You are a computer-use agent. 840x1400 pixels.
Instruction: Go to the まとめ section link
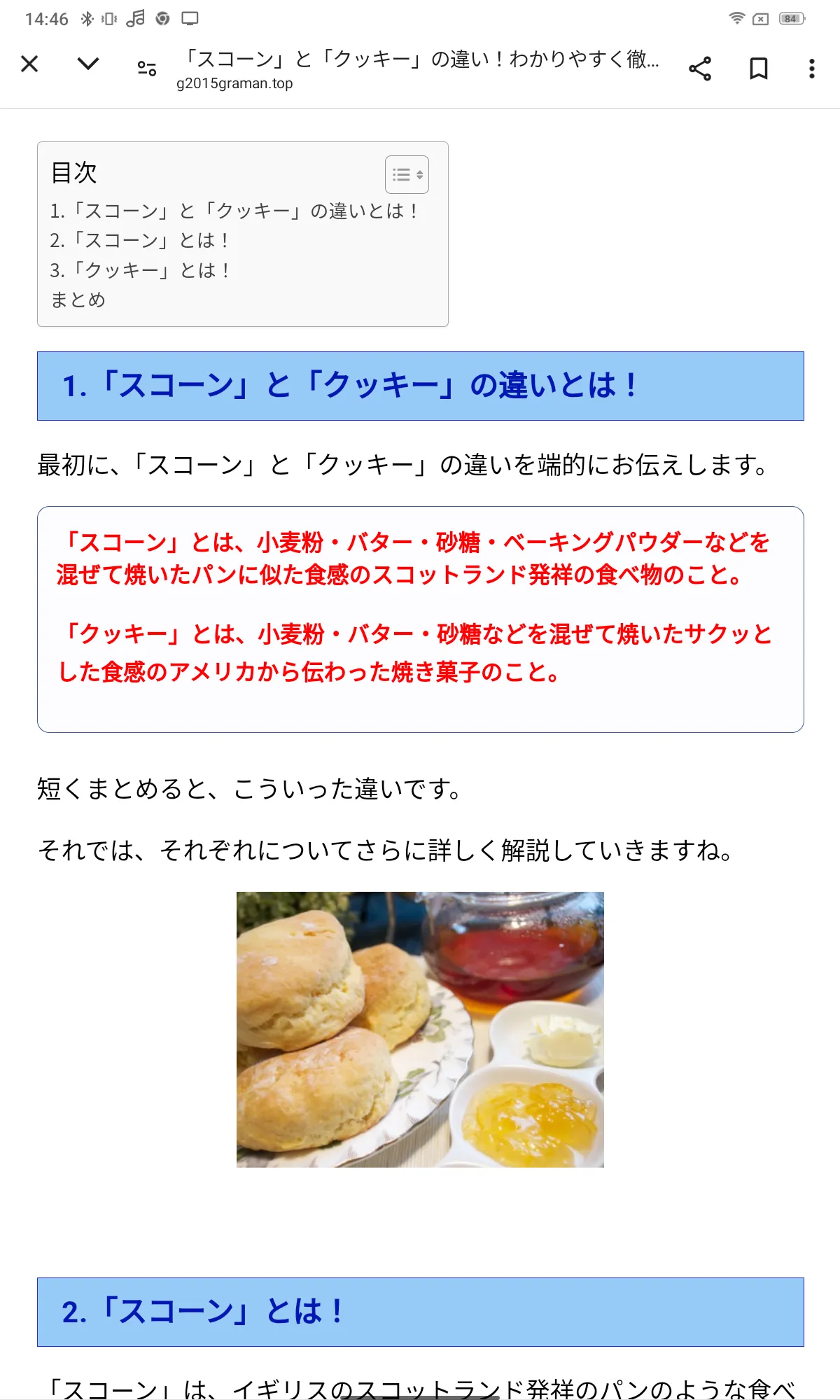coord(78,300)
